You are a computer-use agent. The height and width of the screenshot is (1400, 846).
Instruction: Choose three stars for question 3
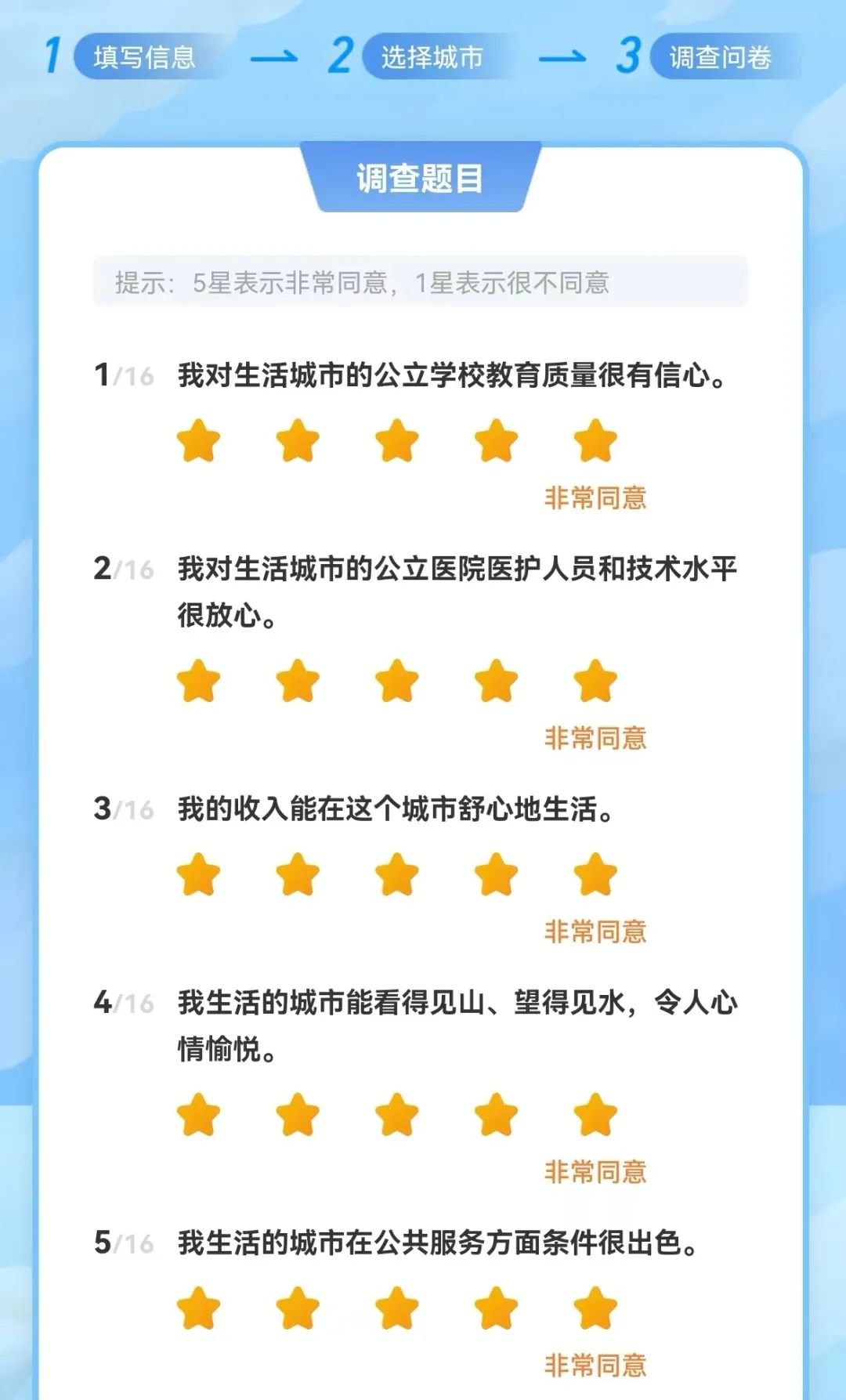click(x=396, y=874)
